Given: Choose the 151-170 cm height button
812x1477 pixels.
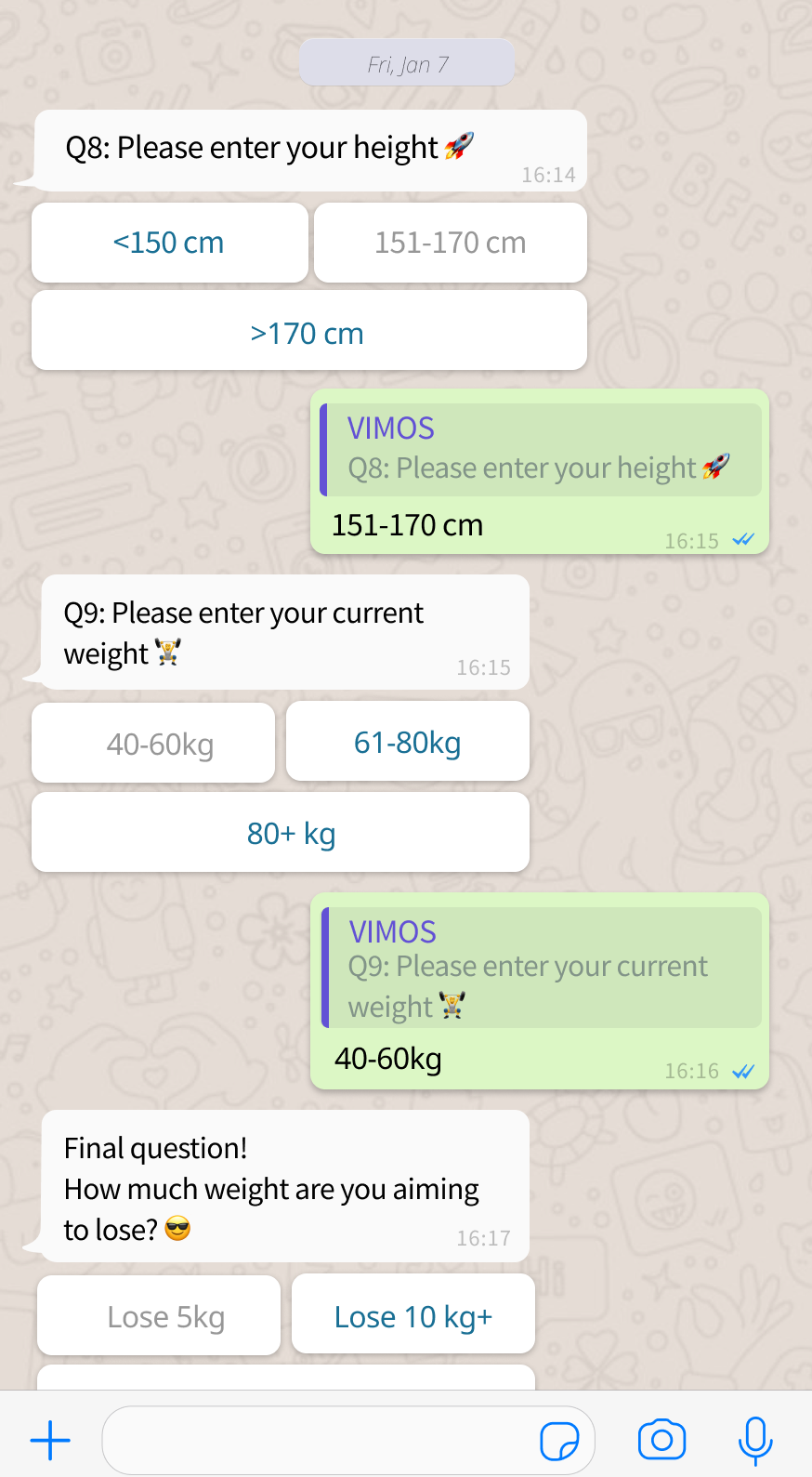Looking at the screenshot, I should (450, 243).
